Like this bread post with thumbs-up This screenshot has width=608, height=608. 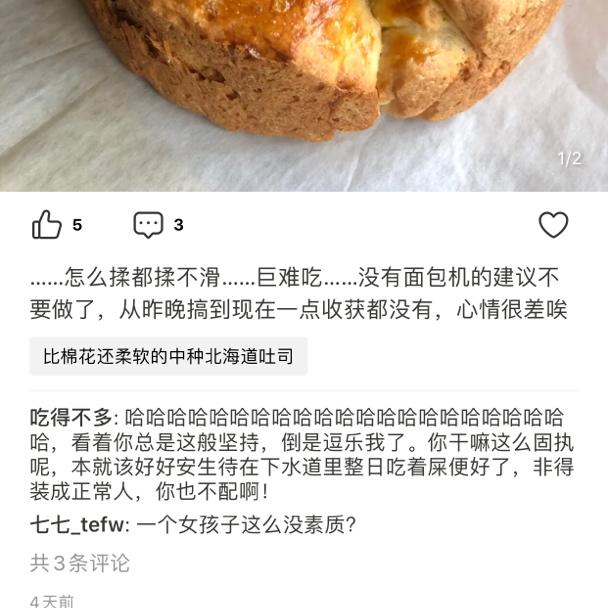click(47, 225)
